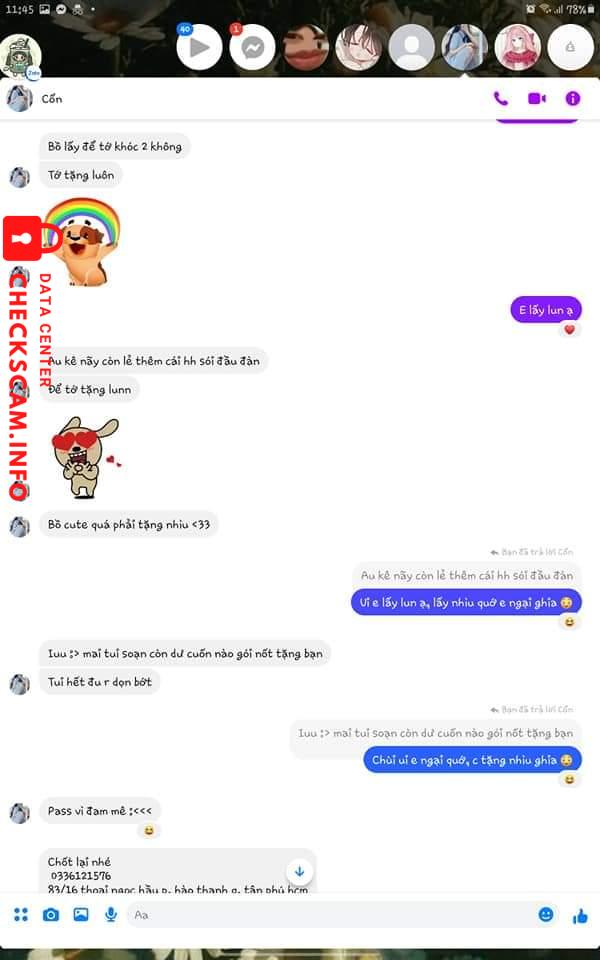Open the pink-haired anime avatar chat head

tap(517, 47)
